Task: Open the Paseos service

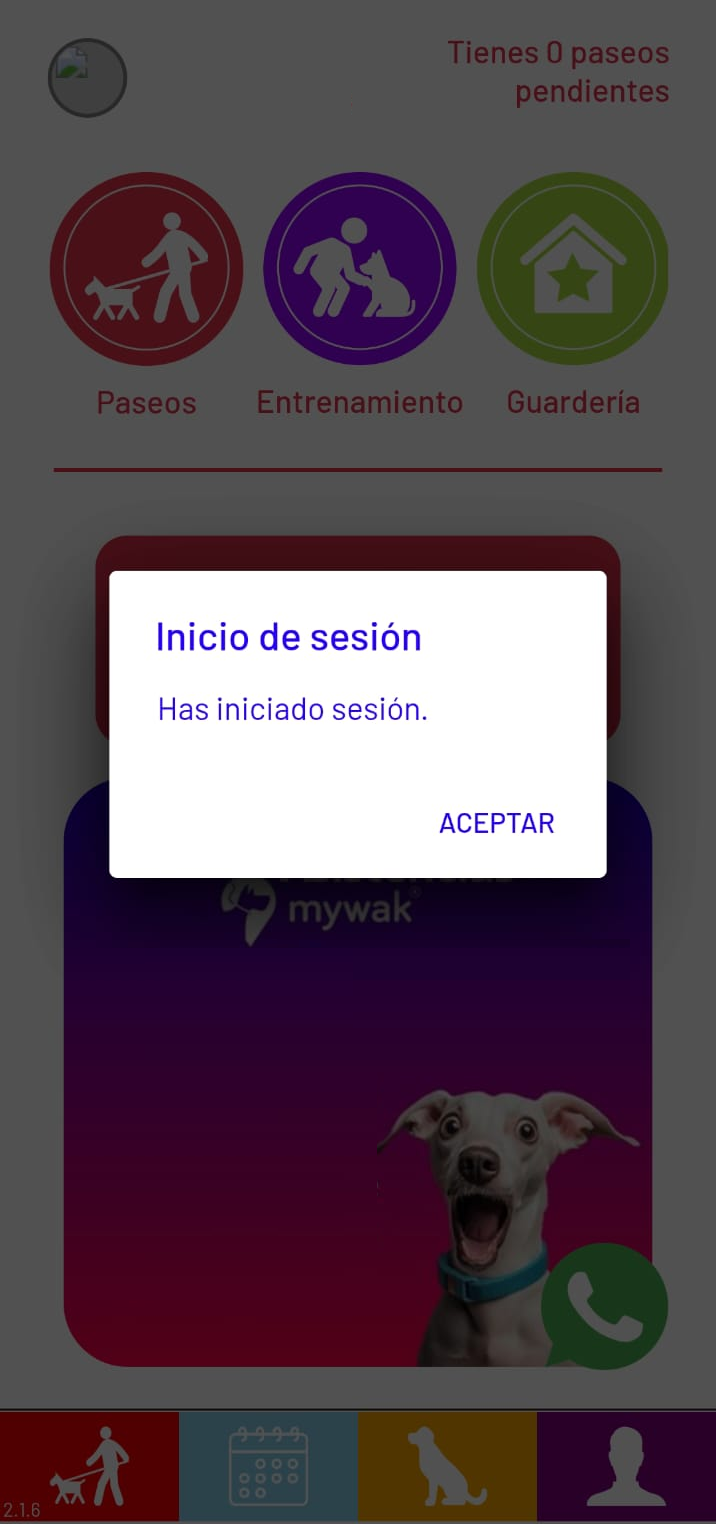Action: tap(146, 269)
